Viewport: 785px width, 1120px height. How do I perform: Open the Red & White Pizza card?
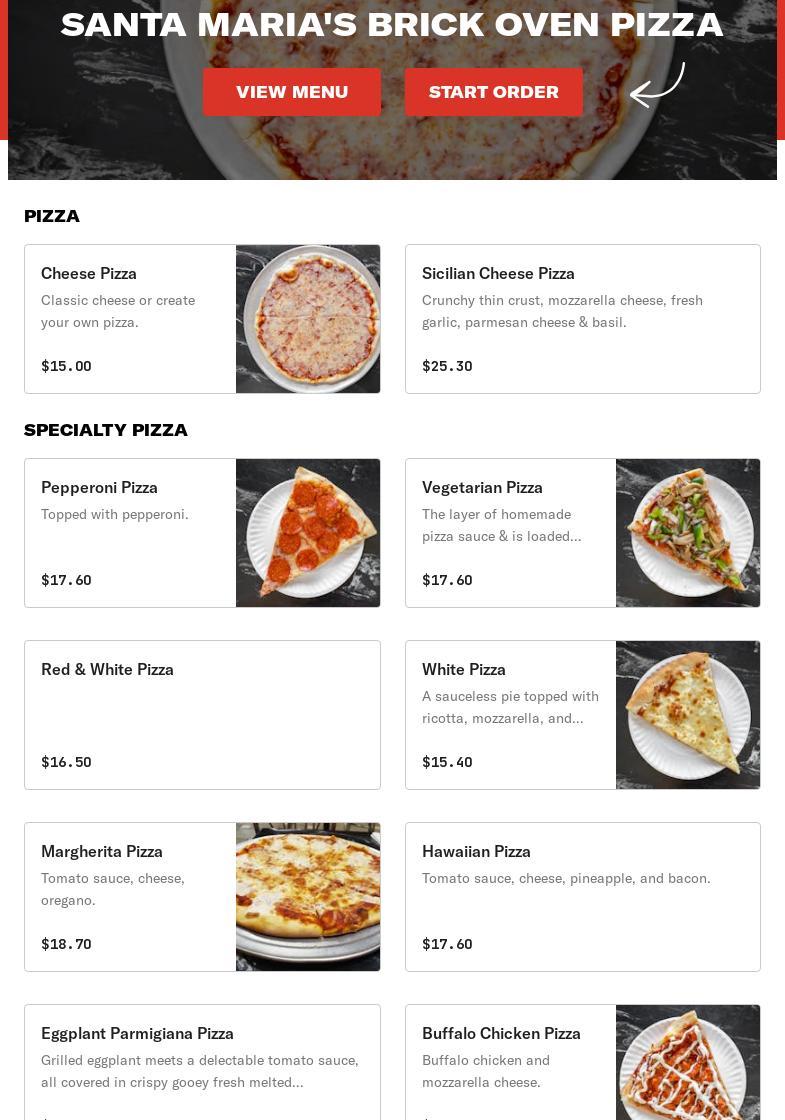coord(202,715)
